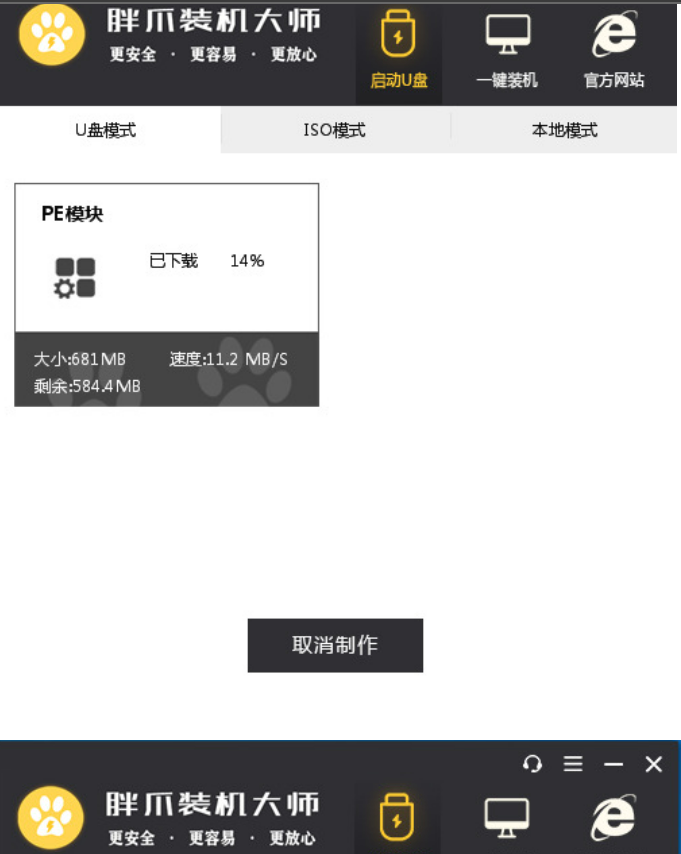Open the 官方网站 link

click(614, 52)
